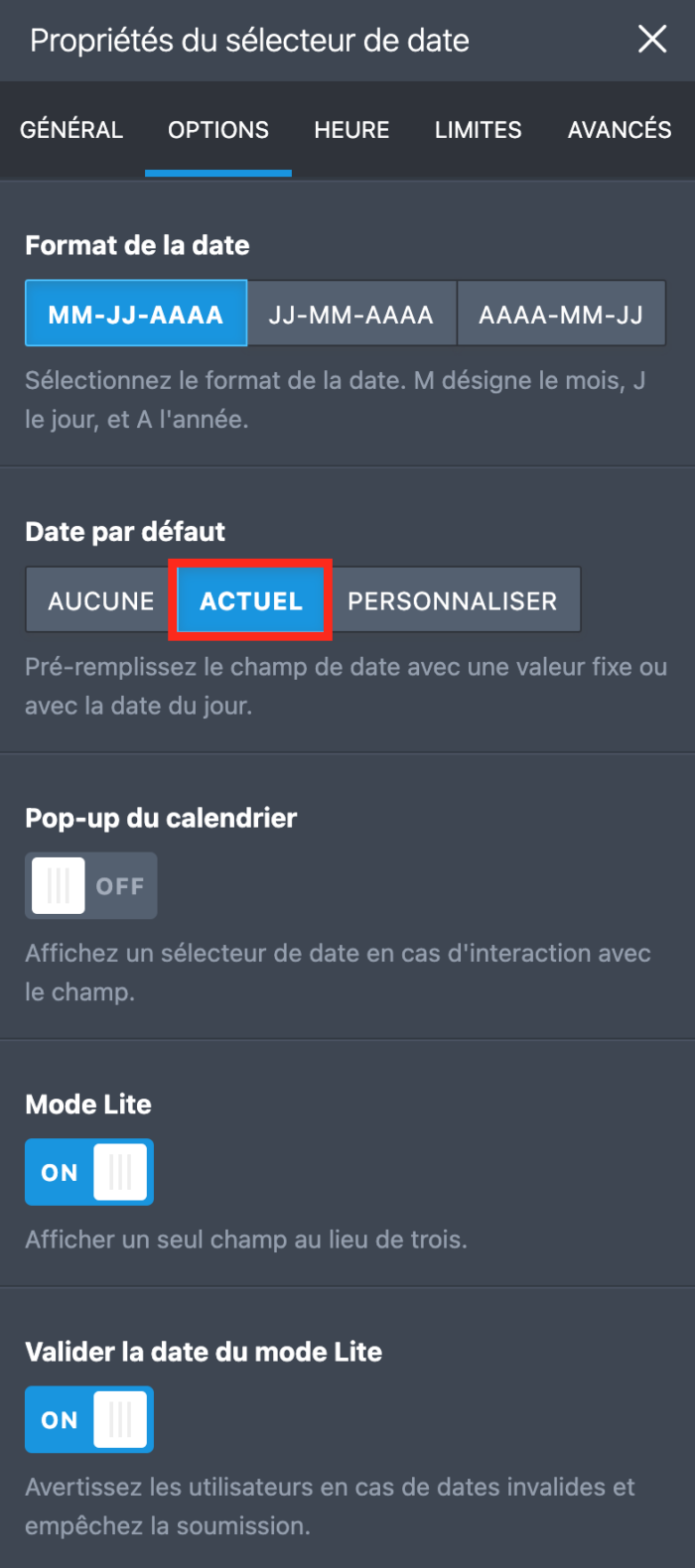Disable Valider la date du mode Lite
695x1568 pixels.
pyautogui.click(x=89, y=1420)
